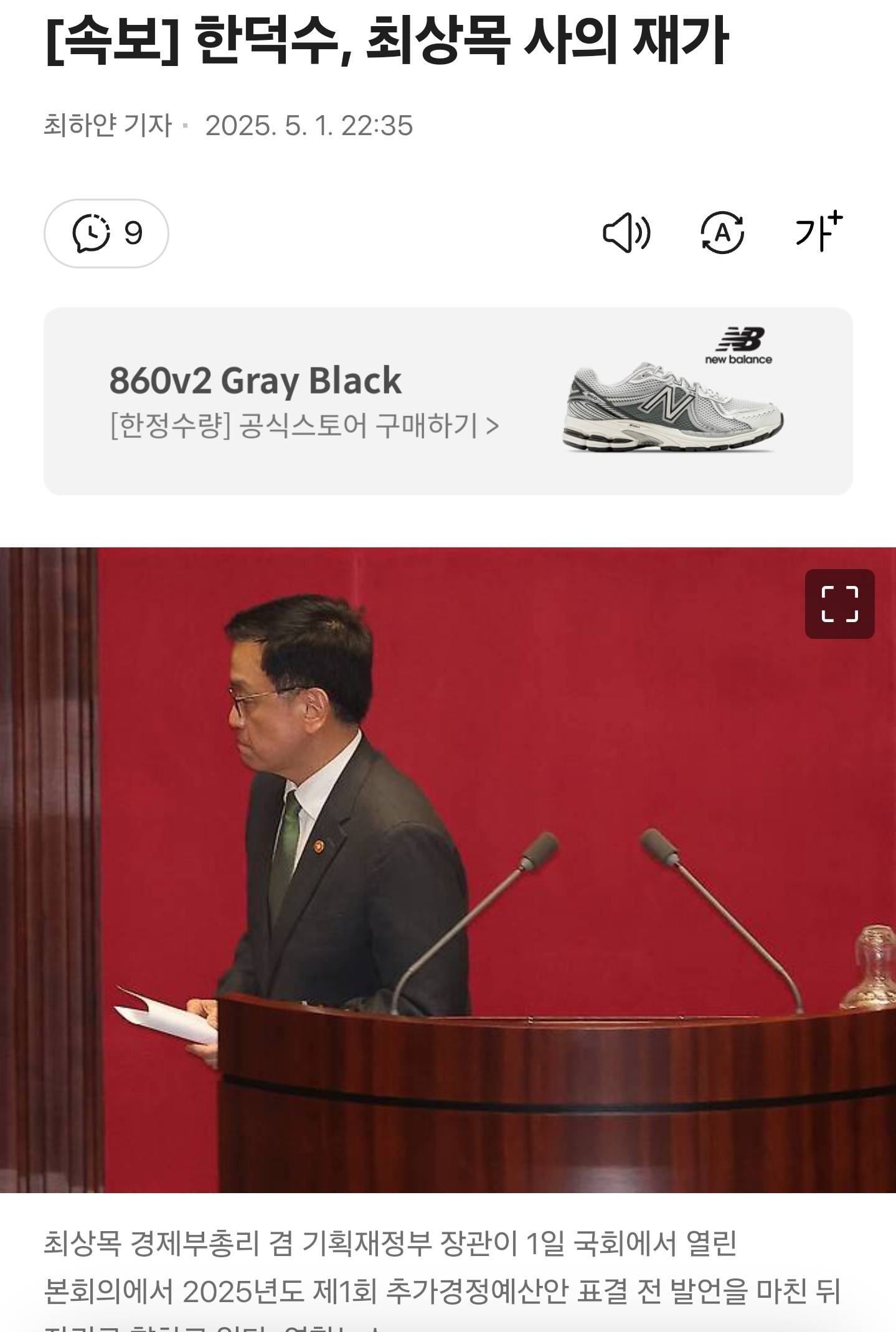Adjust font size with 가+ icon
This screenshot has height=1332, width=896.
(818, 232)
